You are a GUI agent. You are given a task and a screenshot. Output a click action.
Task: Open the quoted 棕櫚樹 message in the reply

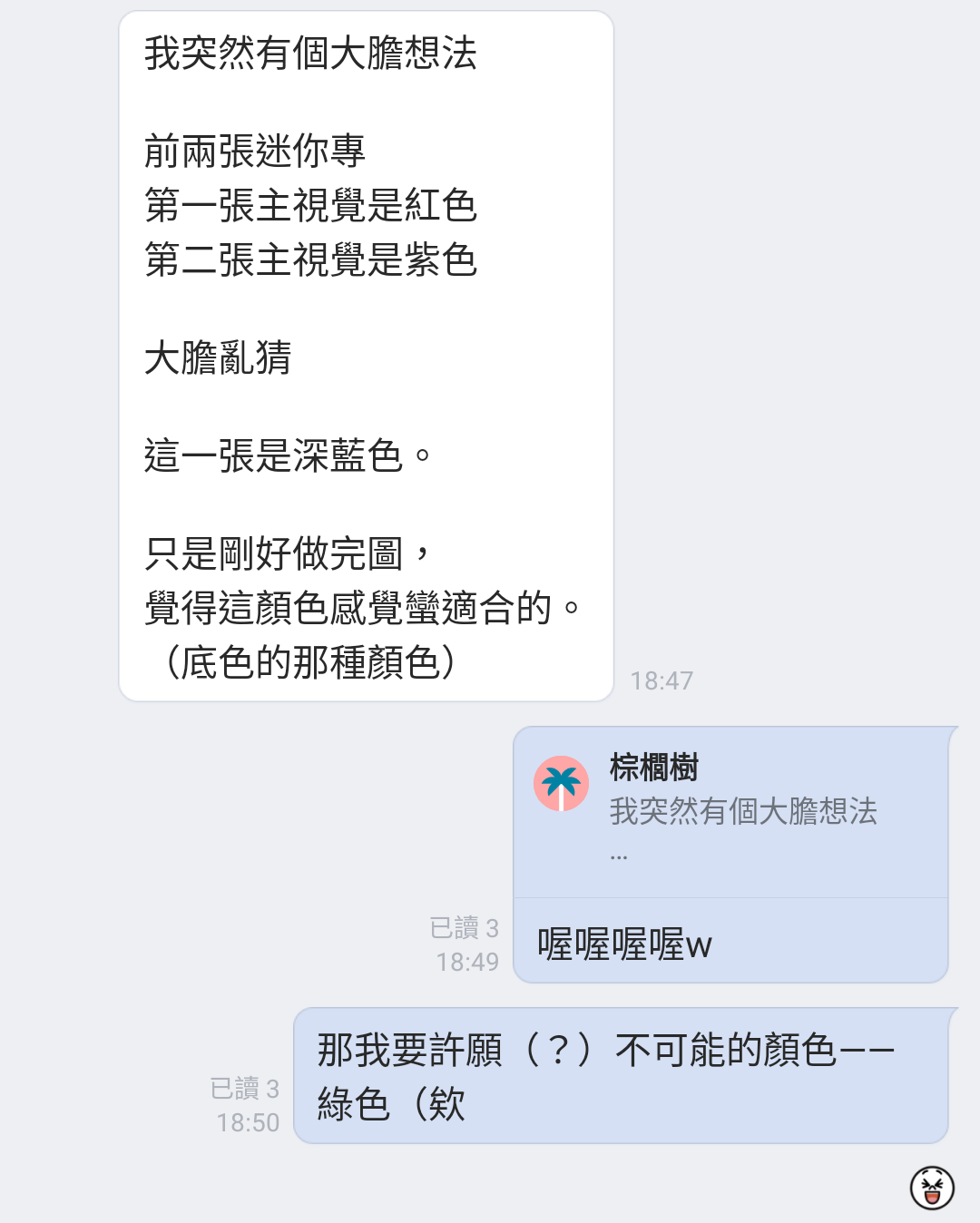[x=730, y=810]
